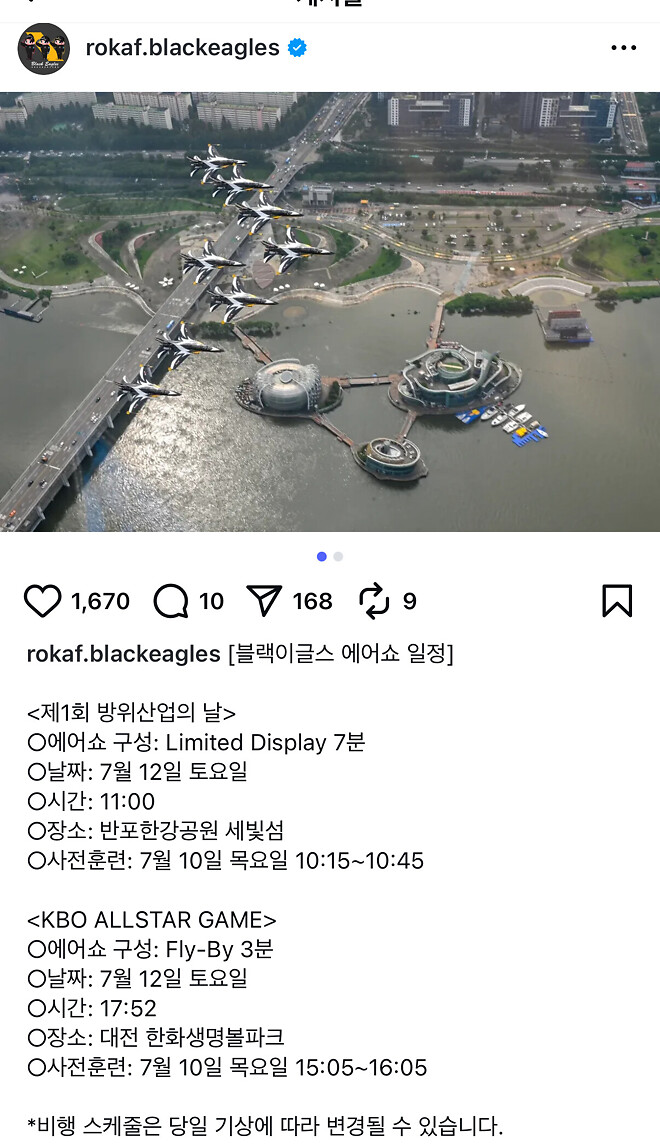Share the post using the paper plane icon

[264, 601]
